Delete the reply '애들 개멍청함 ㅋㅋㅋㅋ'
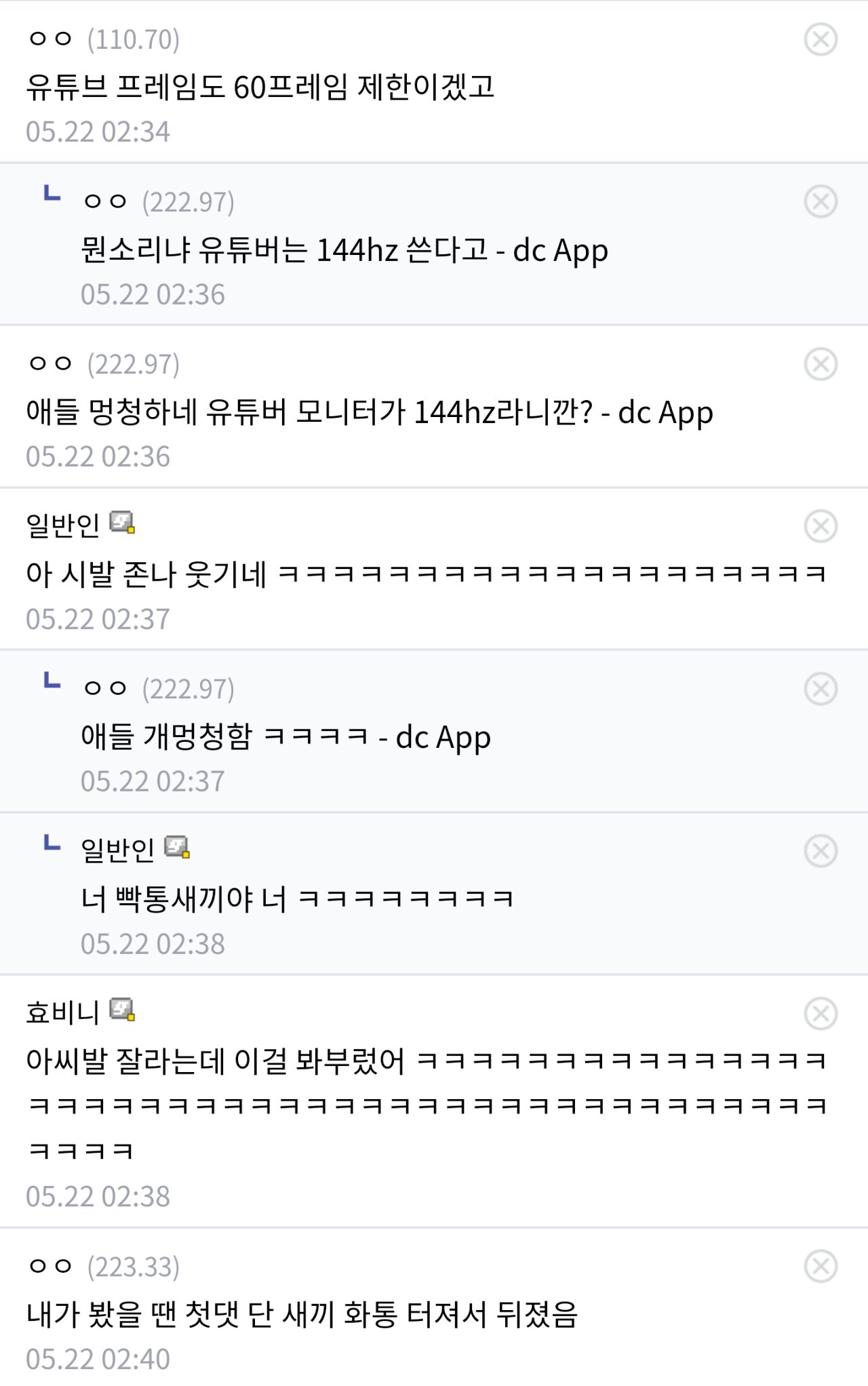This screenshot has width=868, height=1386. point(821,689)
